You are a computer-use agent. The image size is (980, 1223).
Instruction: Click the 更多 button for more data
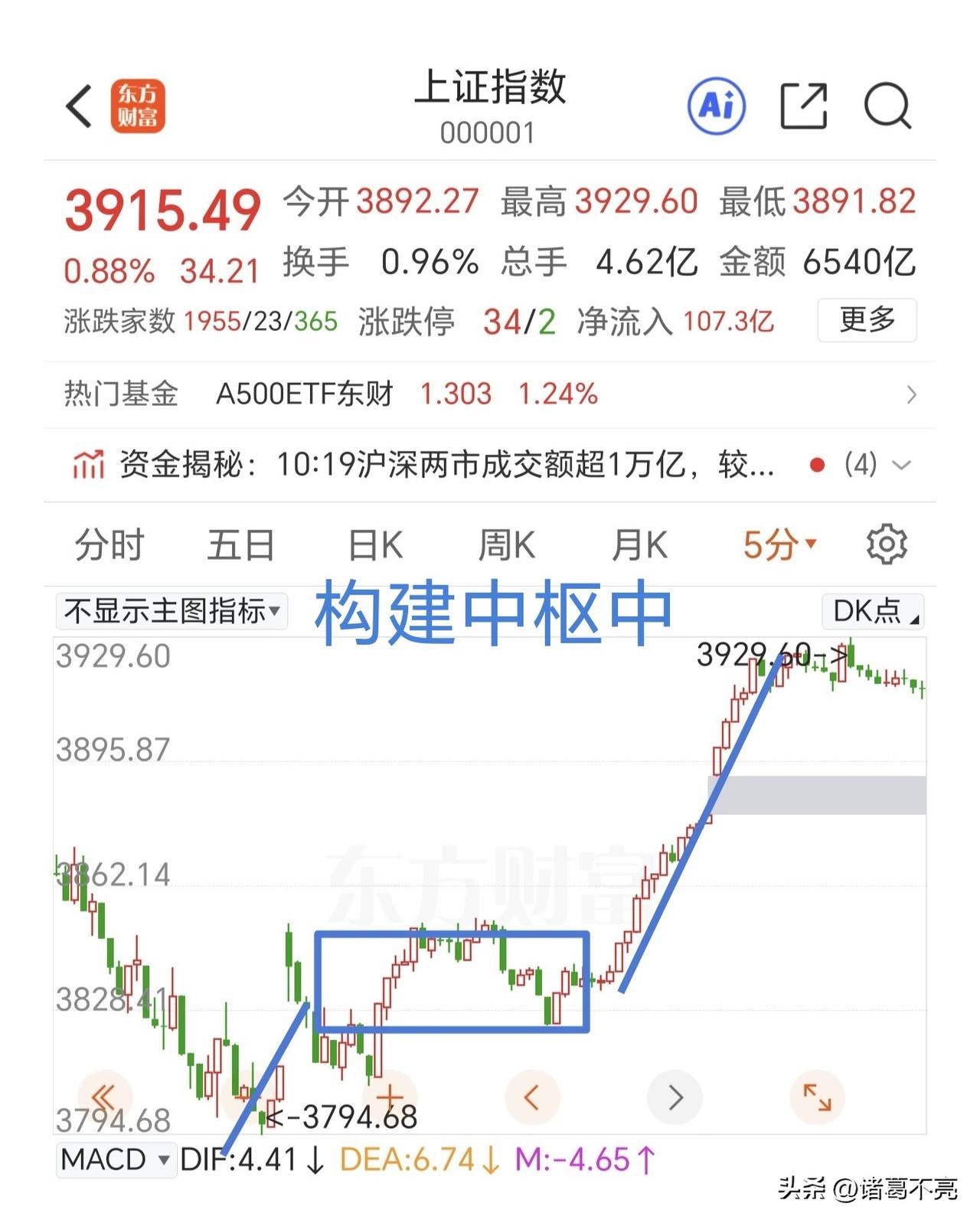click(867, 321)
